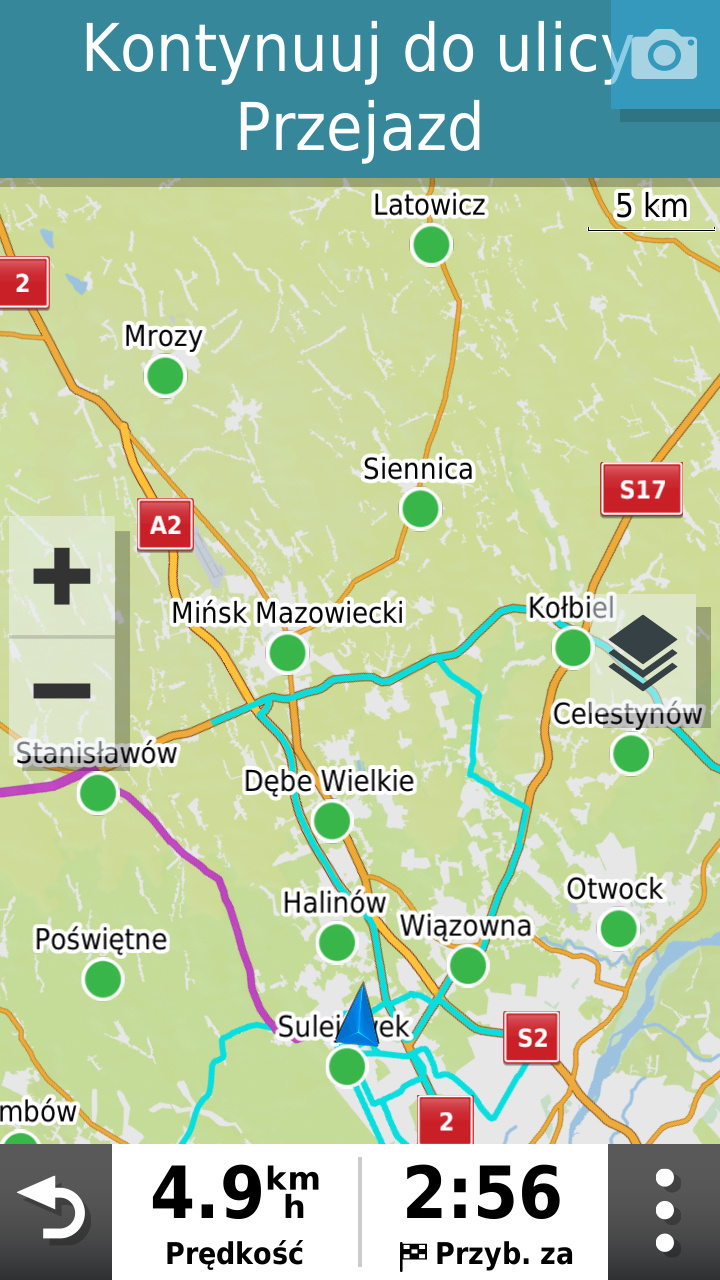The height and width of the screenshot is (1280, 720).
Task: Tap the Prędkość speed data field
Action: click(235, 1212)
